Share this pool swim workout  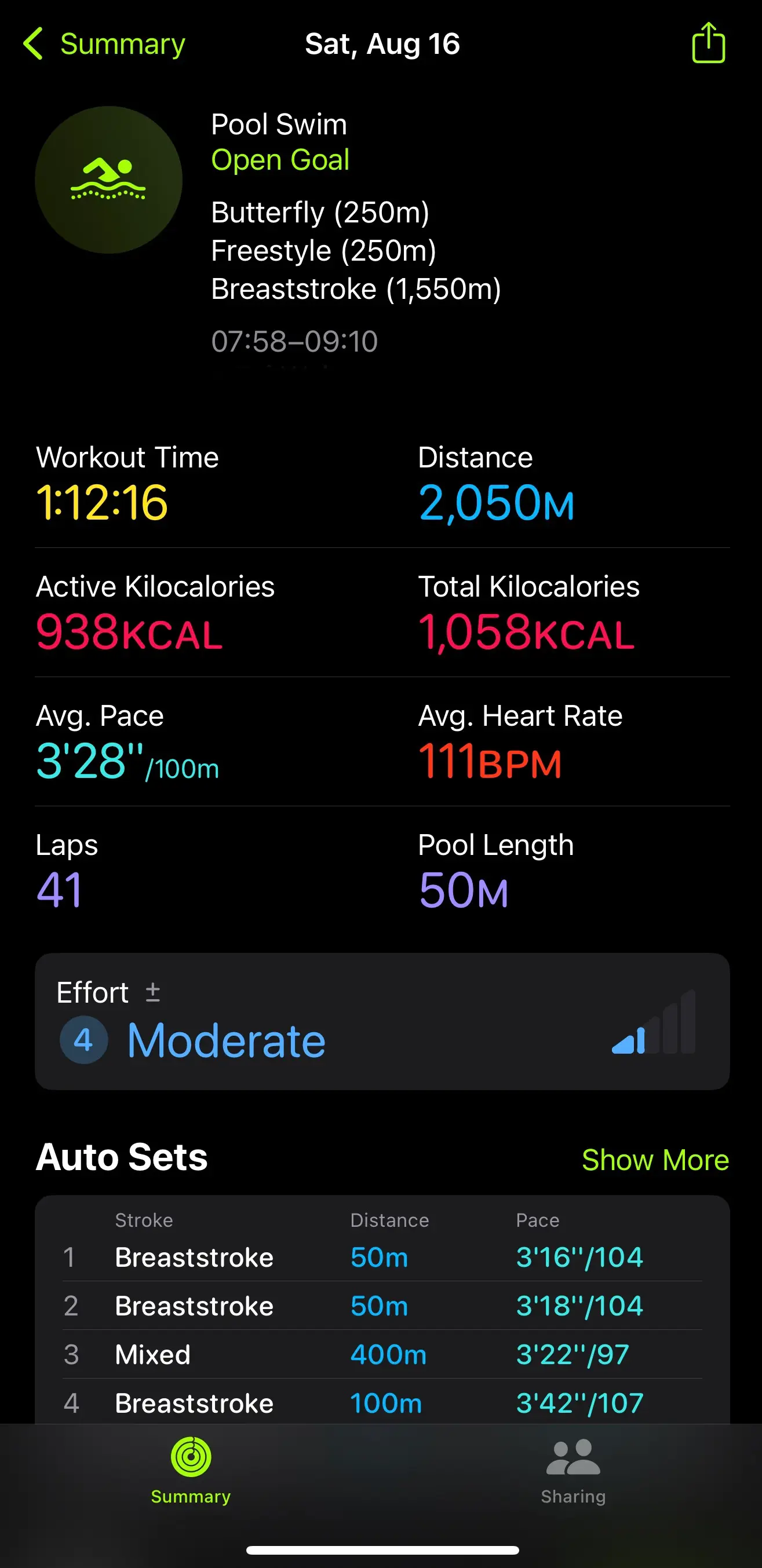708,43
